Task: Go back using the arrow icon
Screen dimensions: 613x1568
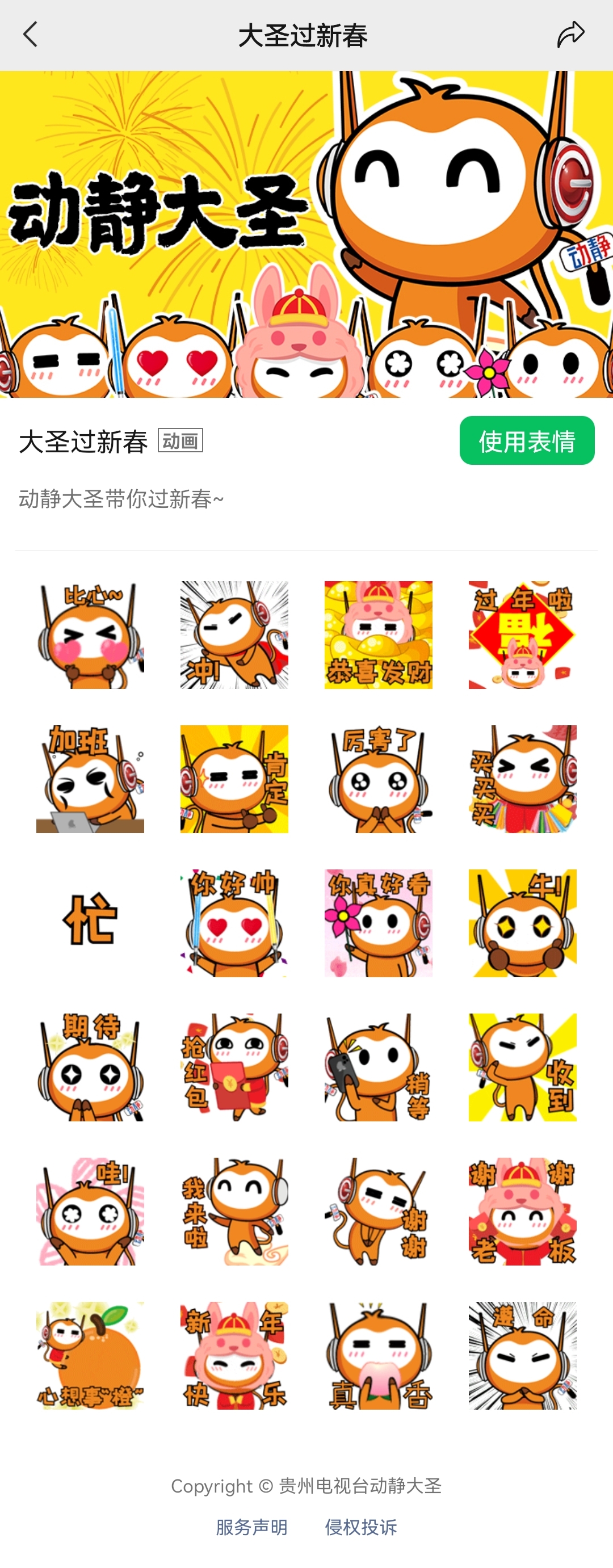Action: pos(31,35)
